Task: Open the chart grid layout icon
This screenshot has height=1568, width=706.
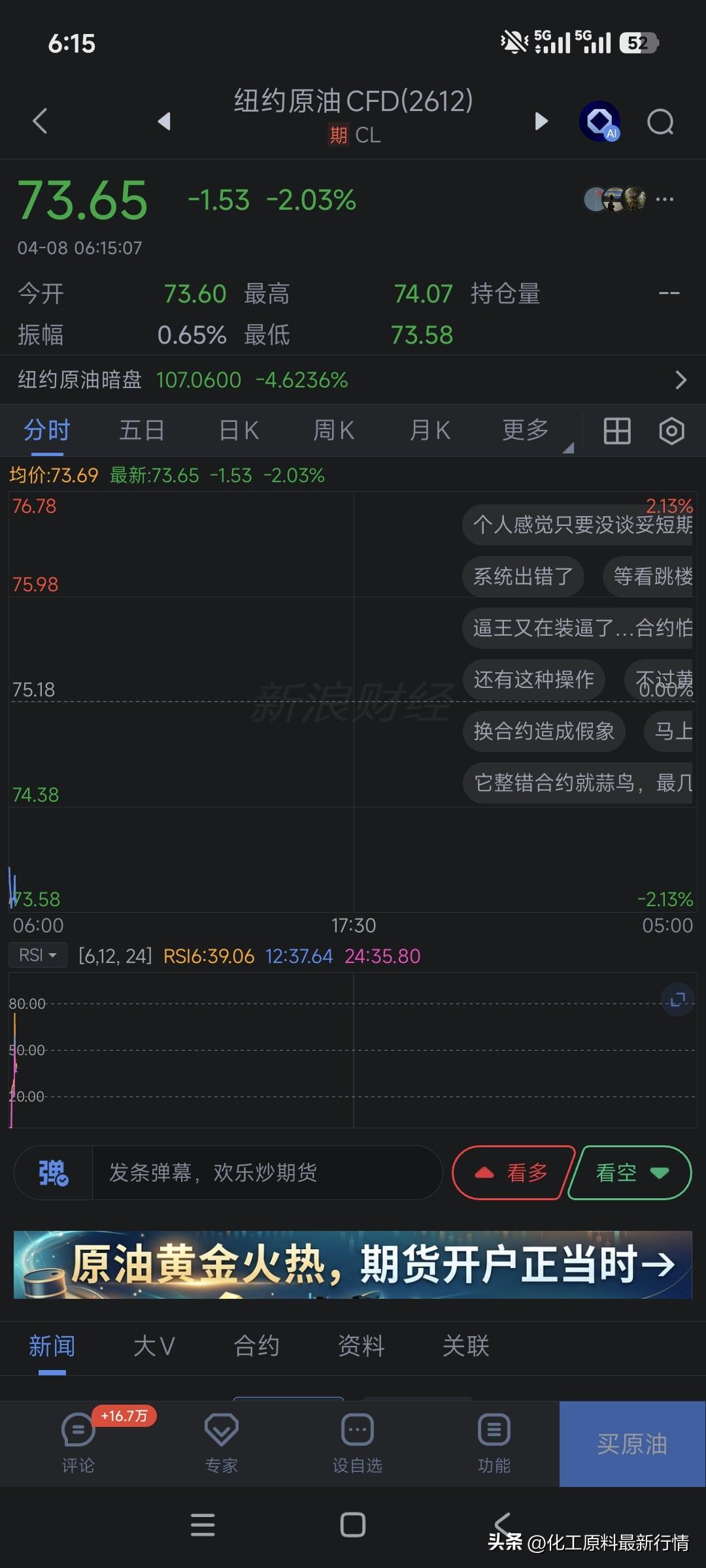Action: click(616, 431)
